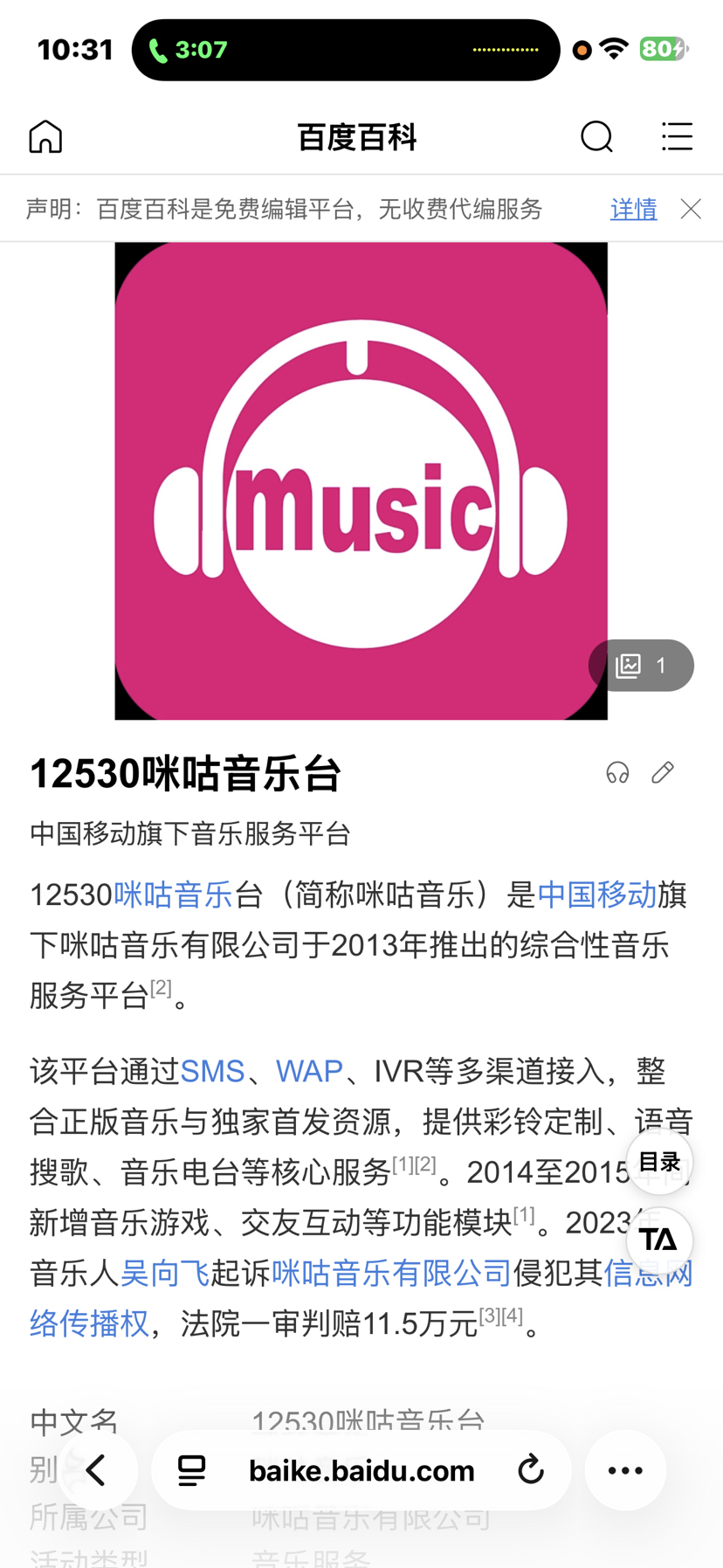The height and width of the screenshot is (1568, 723).
Task: Reload the baike.baidu.com page
Action: coord(530,1470)
